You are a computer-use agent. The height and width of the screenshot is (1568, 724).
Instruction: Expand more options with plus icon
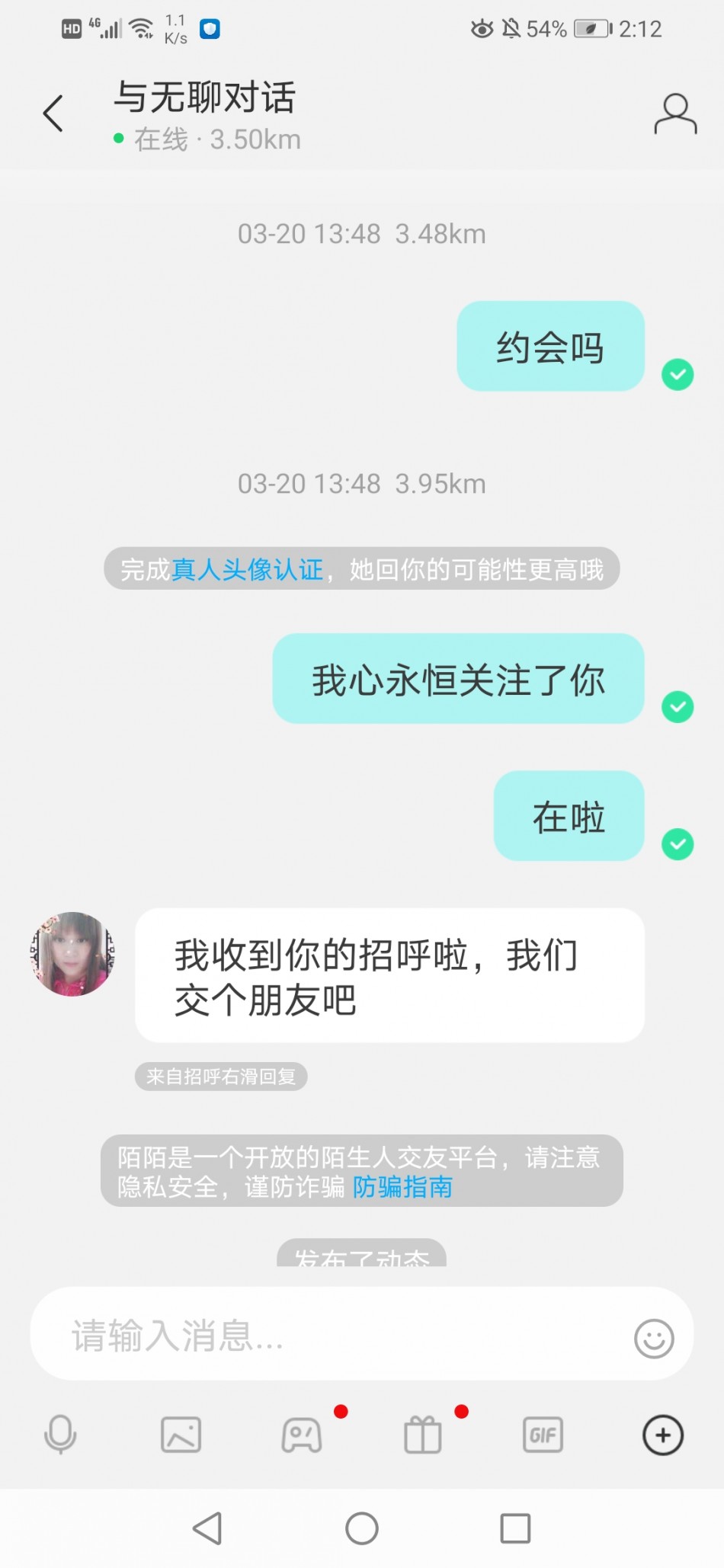click(663, 1435)
